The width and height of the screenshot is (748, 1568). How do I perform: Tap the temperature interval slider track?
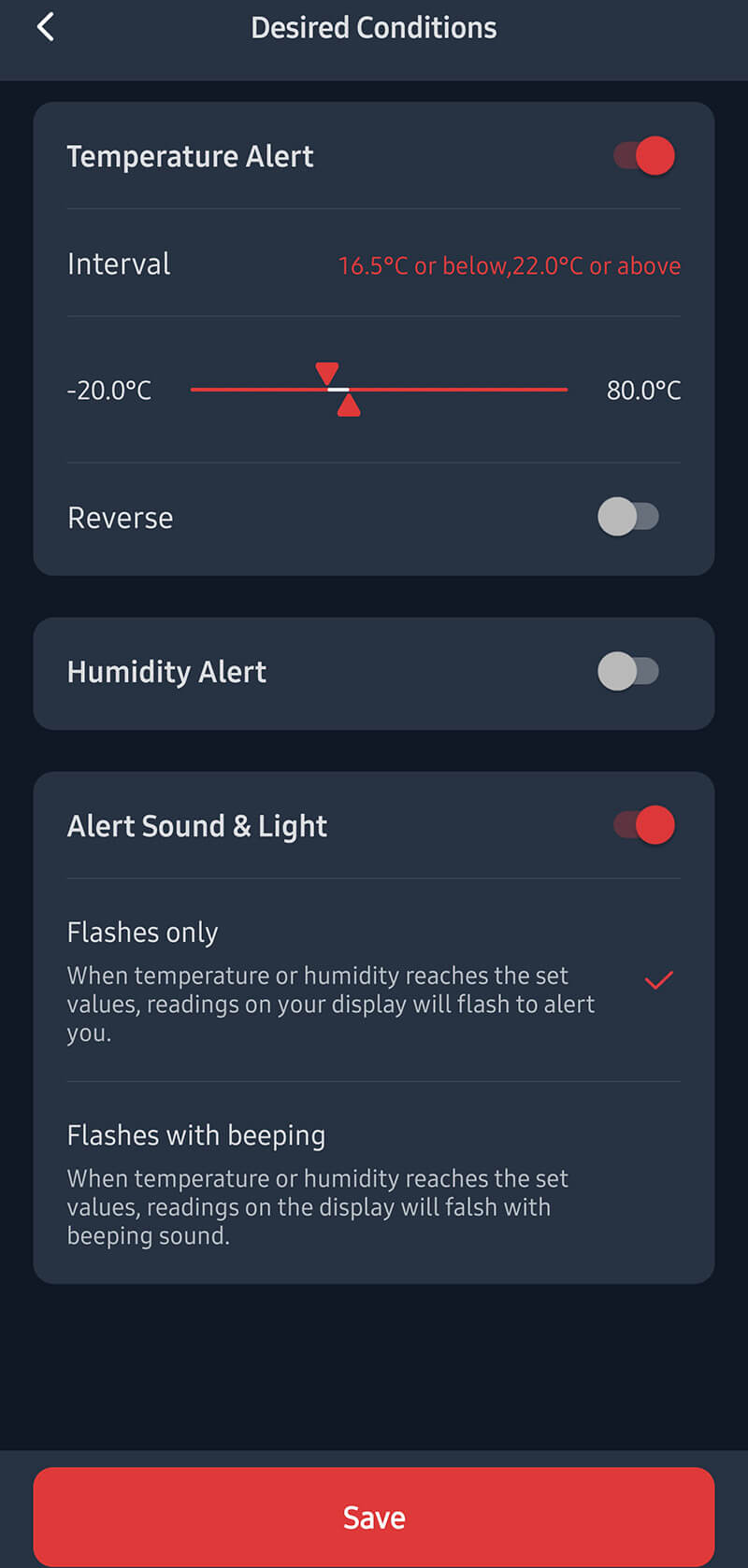pyautogui.click(x=379, y=389)
